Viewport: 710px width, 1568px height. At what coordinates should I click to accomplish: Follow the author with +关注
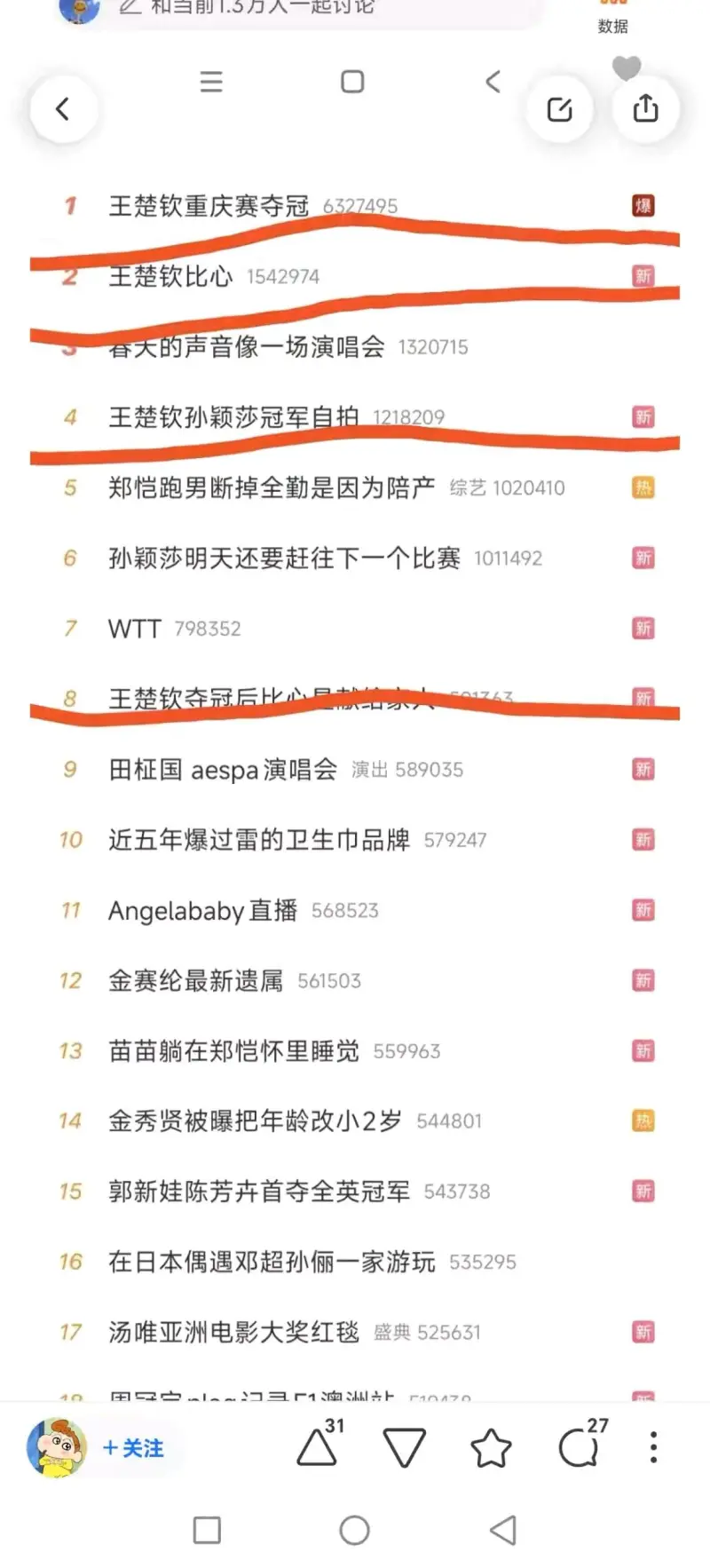click(x=134, y=1448)
